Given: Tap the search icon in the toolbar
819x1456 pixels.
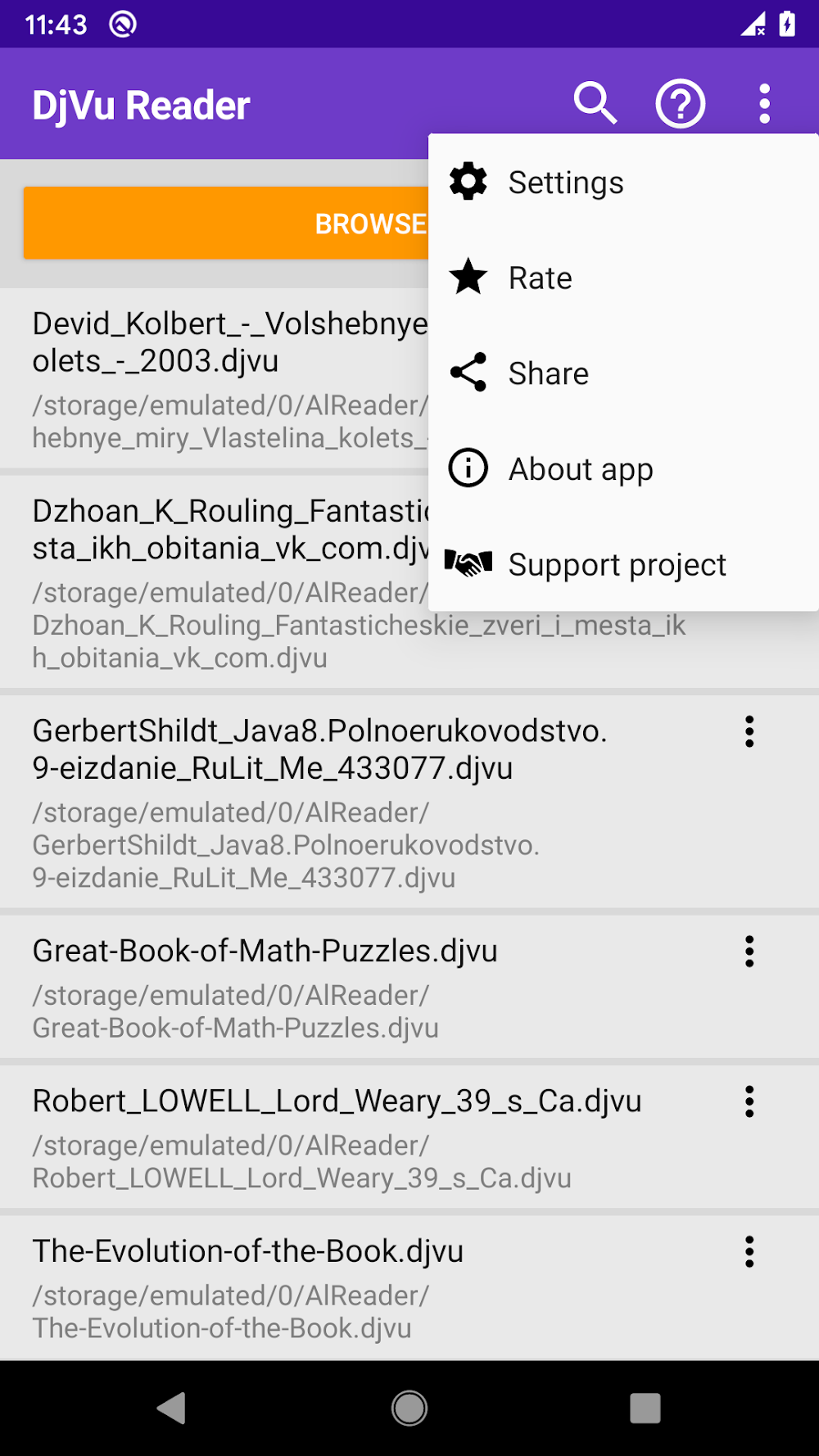Looking at the screenshot, I should tap(595, 103).
